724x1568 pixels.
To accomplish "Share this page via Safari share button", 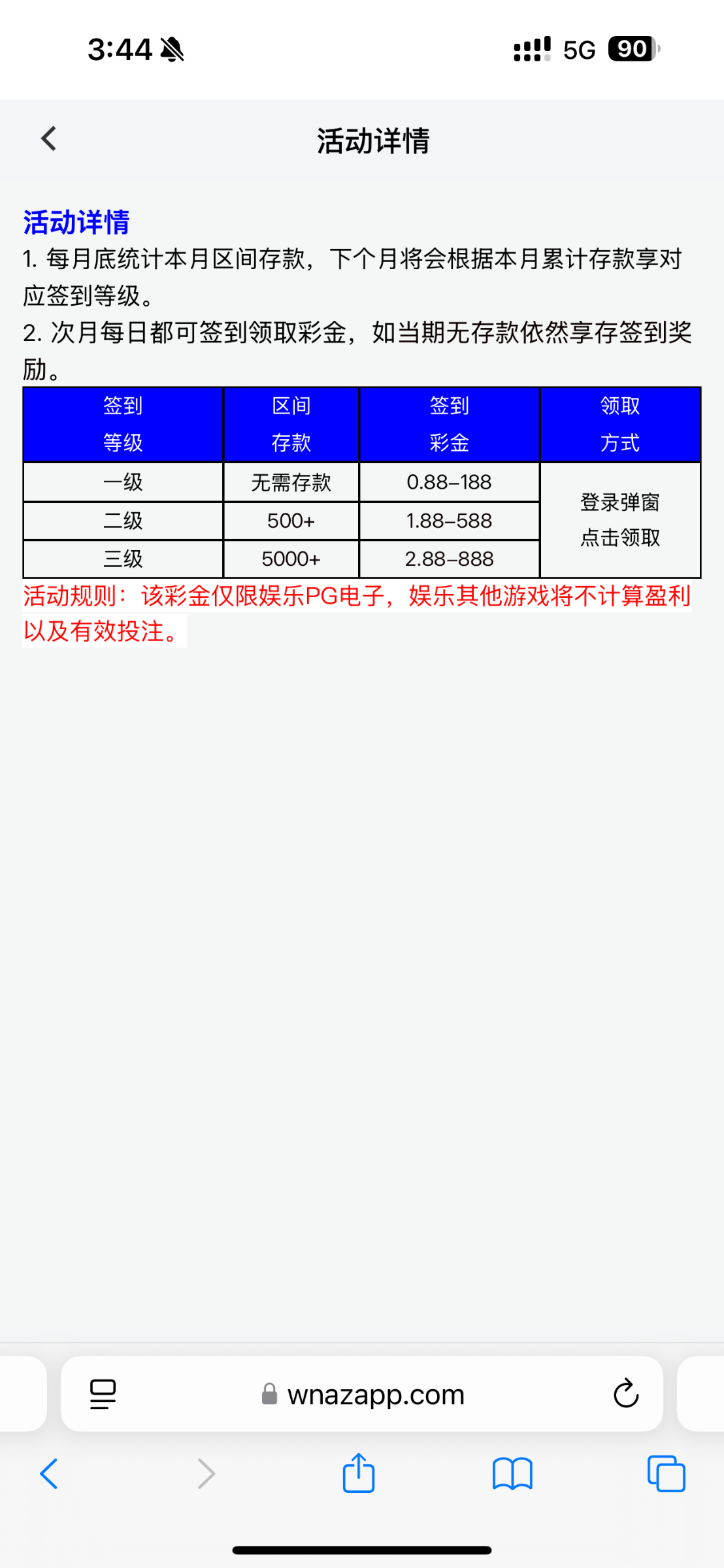I will pyautogui.click(x=359, y=1474).
